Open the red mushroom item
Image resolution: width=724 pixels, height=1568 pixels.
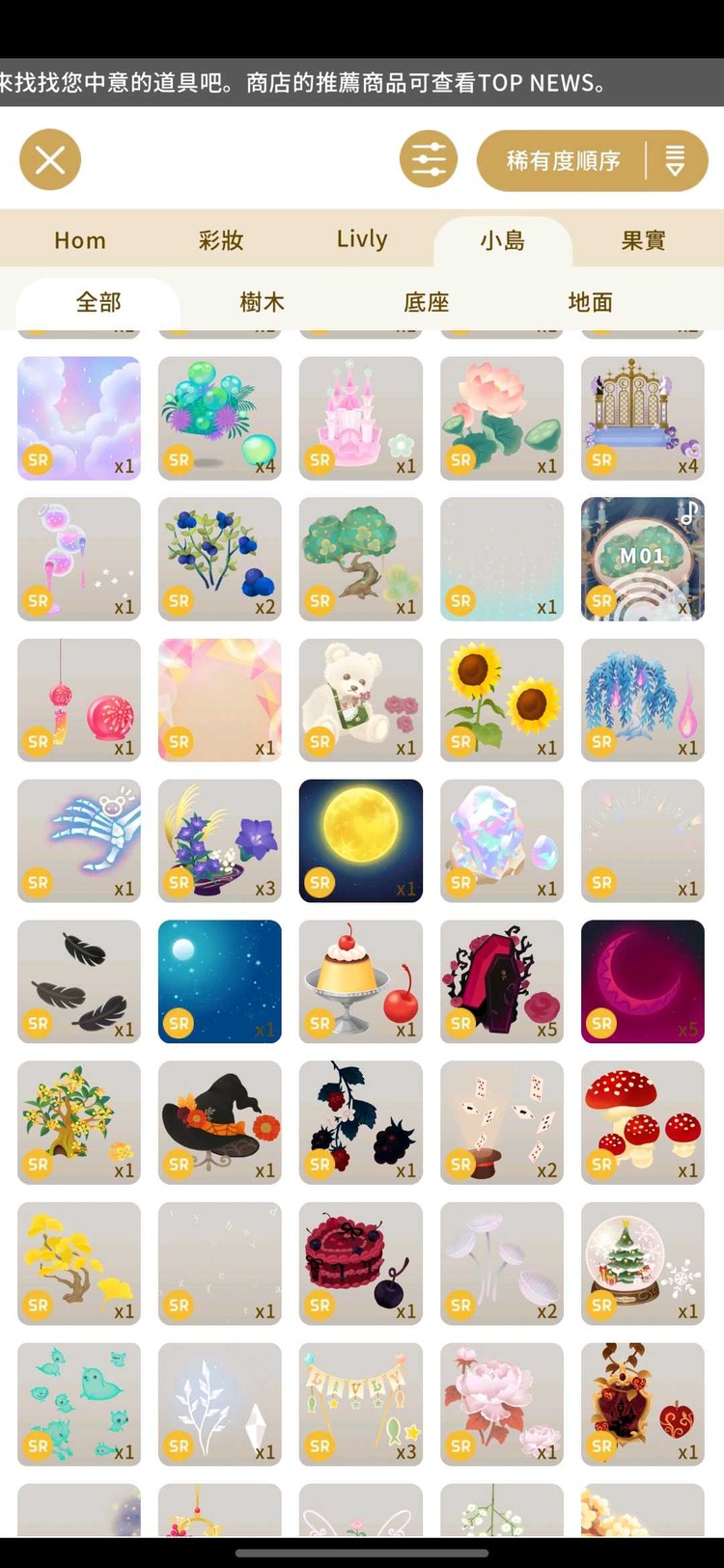[x=643, y=1122]
